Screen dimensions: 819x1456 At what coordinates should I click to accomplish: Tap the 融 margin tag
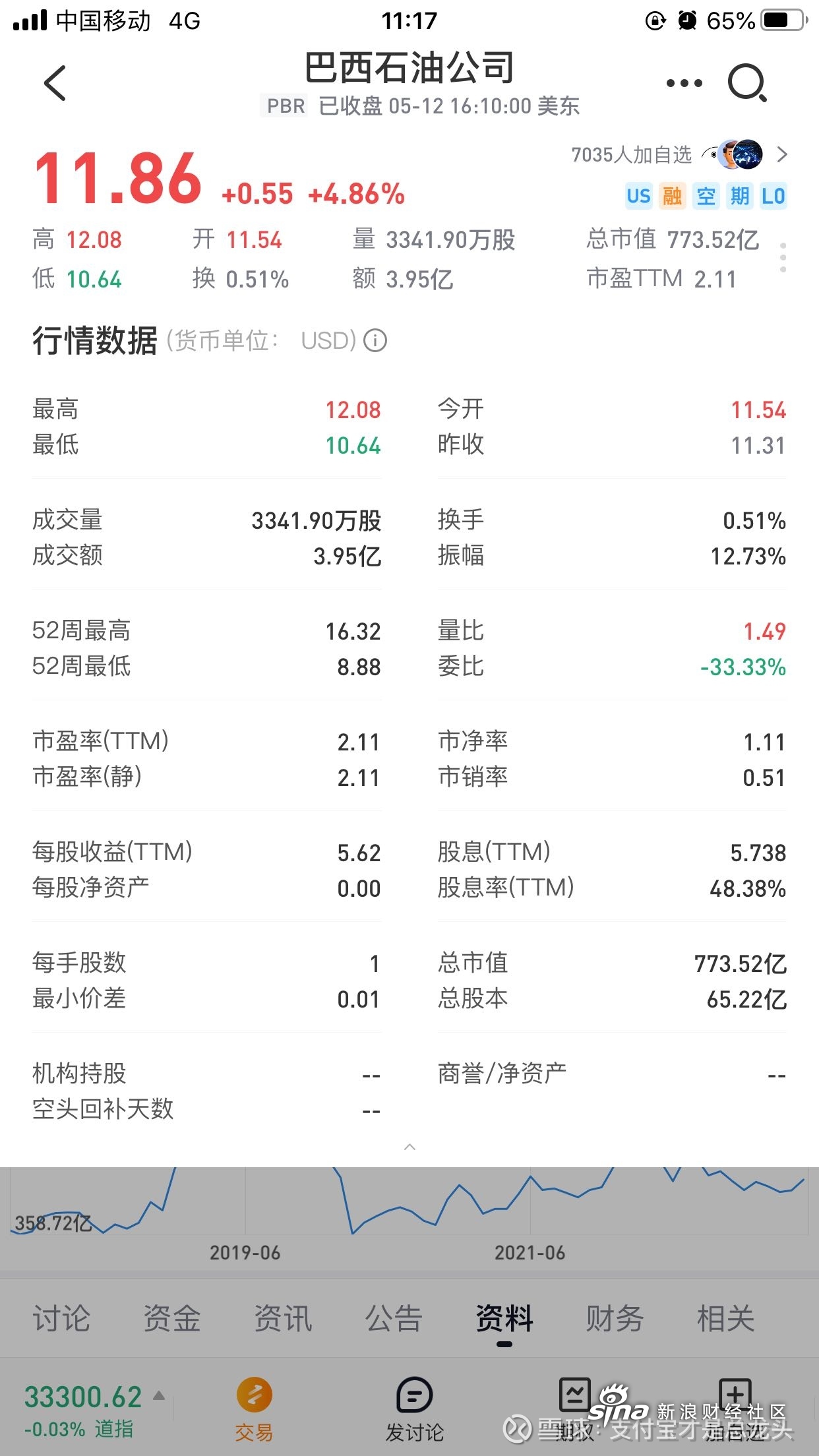pyautogui.click(x=672, y=196)
